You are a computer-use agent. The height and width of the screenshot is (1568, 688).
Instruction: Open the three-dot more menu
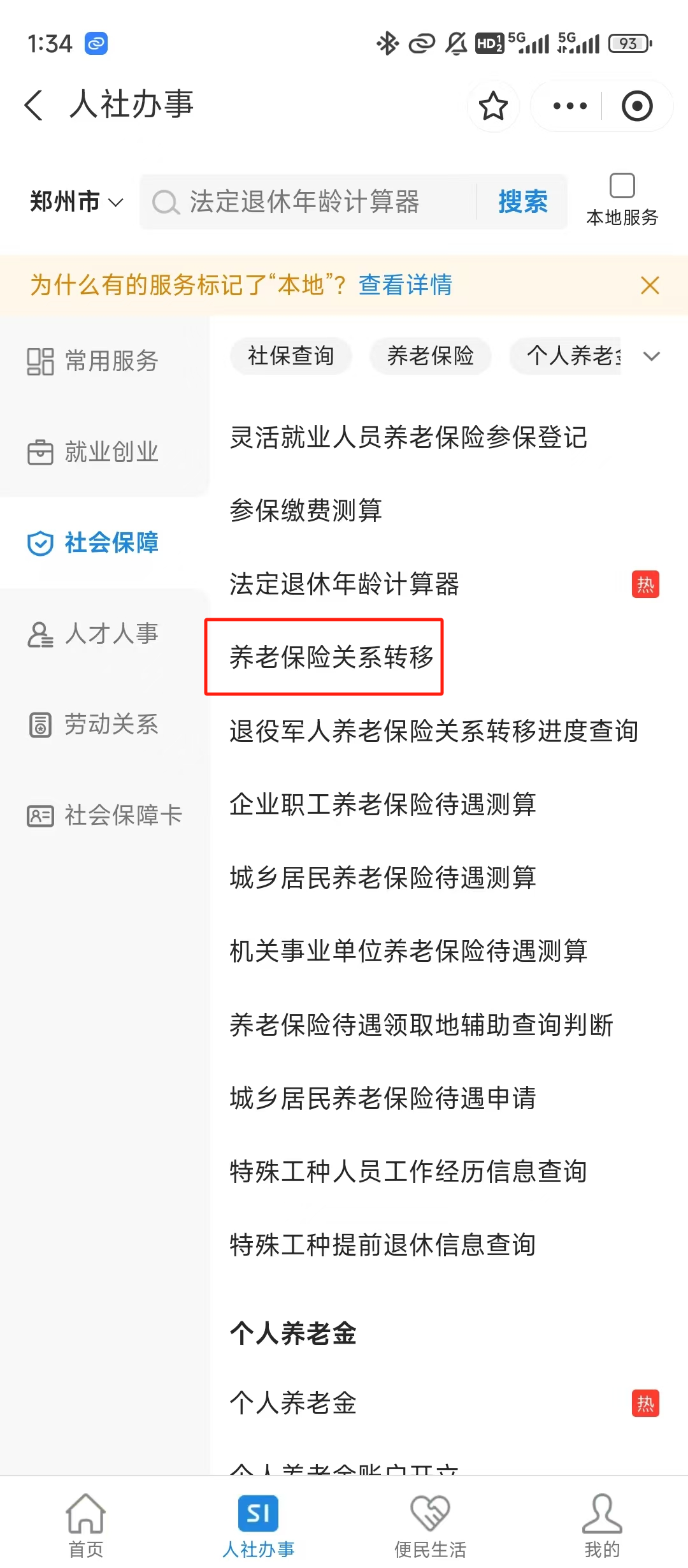point(570,106)
